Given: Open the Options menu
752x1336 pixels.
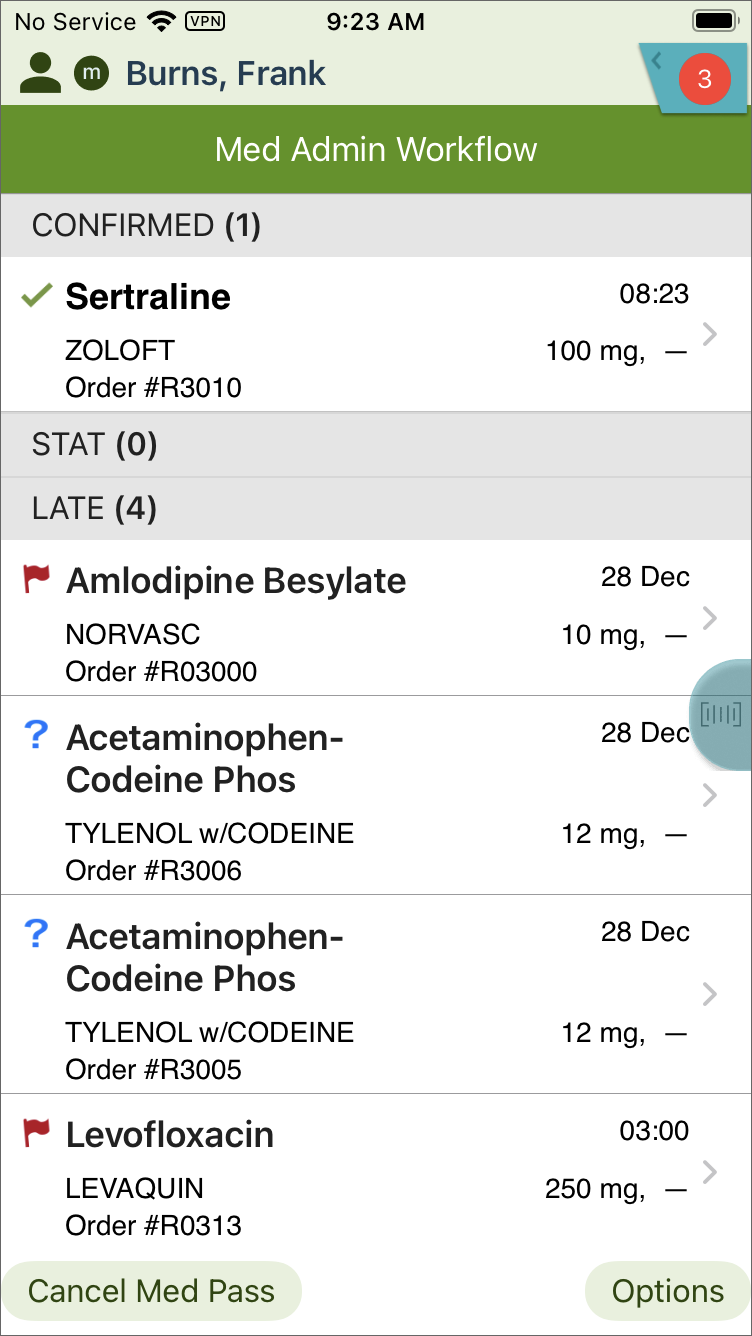Looking at the screenshot, I should pyautogui.click(x=667, y=1291).
